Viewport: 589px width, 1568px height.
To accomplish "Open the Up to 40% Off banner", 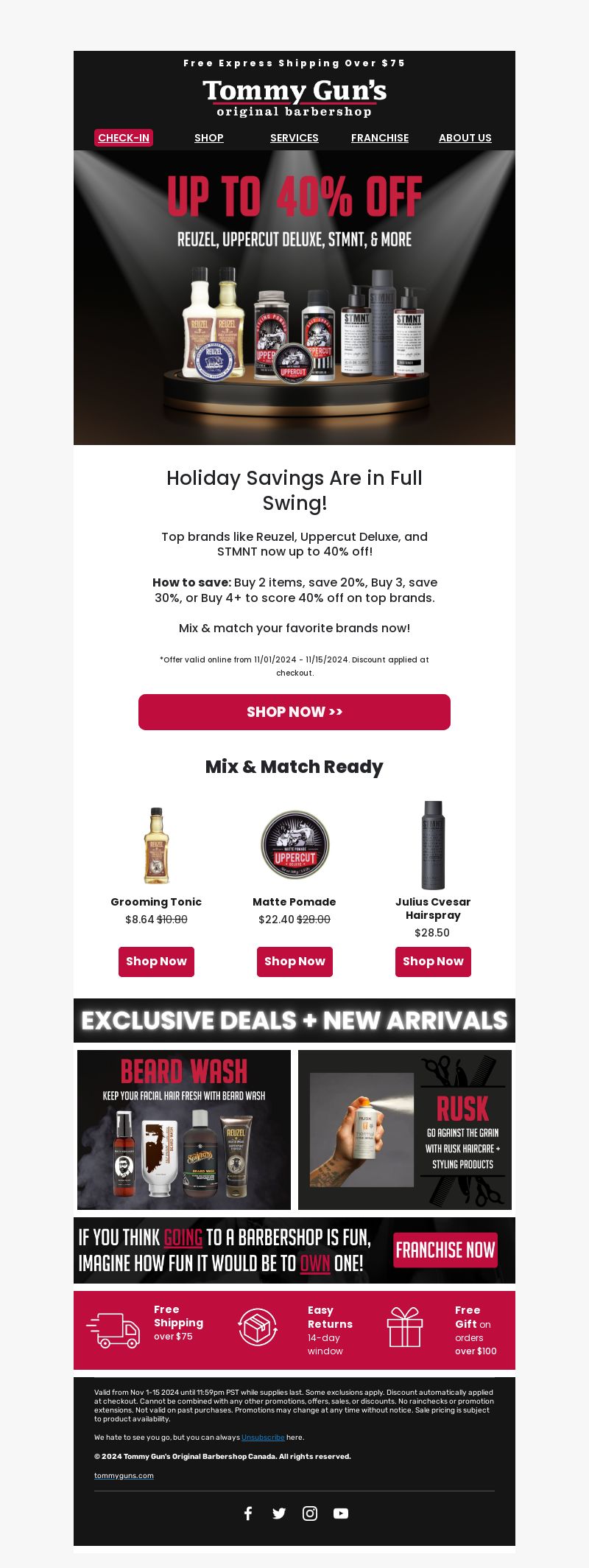I will (294, 298).
